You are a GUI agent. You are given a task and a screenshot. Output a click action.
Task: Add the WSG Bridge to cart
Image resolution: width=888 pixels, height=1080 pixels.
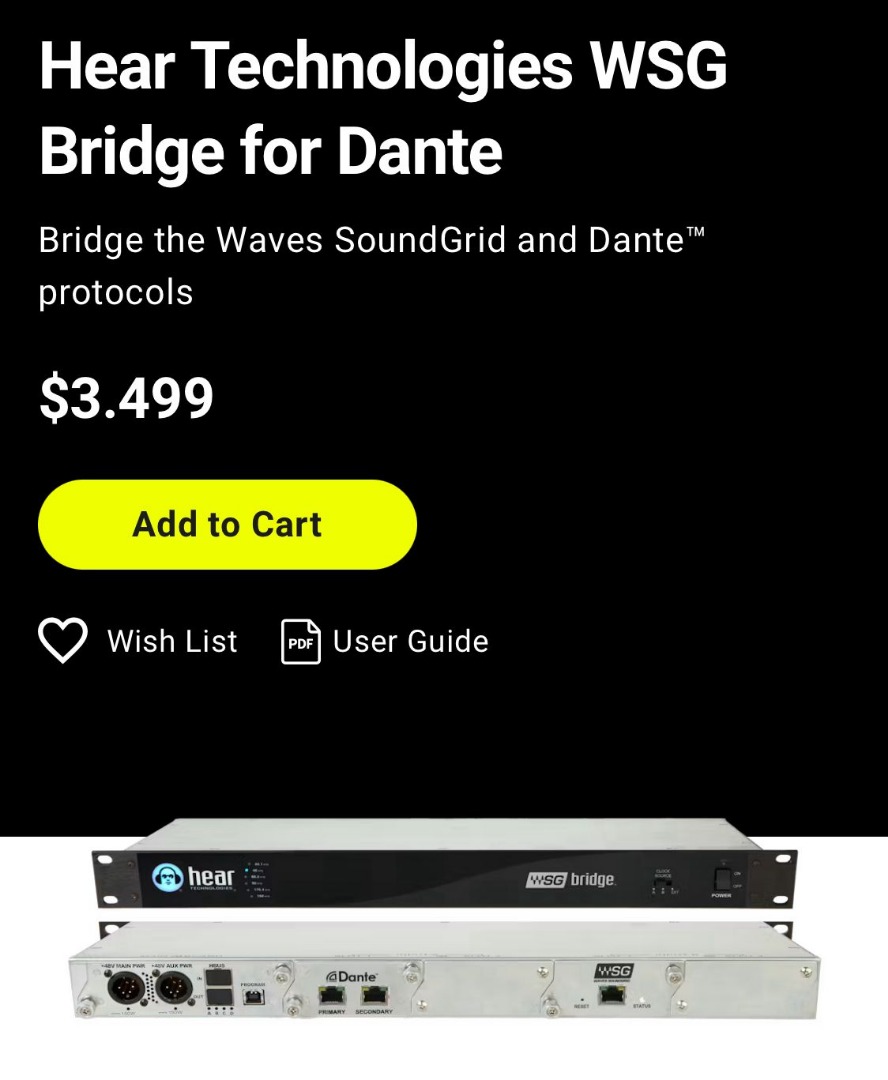[227, 524]
